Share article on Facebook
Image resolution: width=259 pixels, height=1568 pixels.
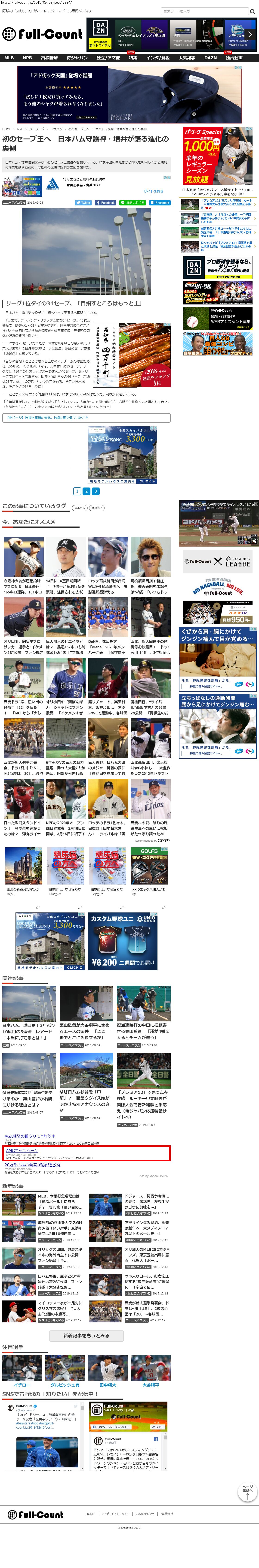(x=105, y=203)
